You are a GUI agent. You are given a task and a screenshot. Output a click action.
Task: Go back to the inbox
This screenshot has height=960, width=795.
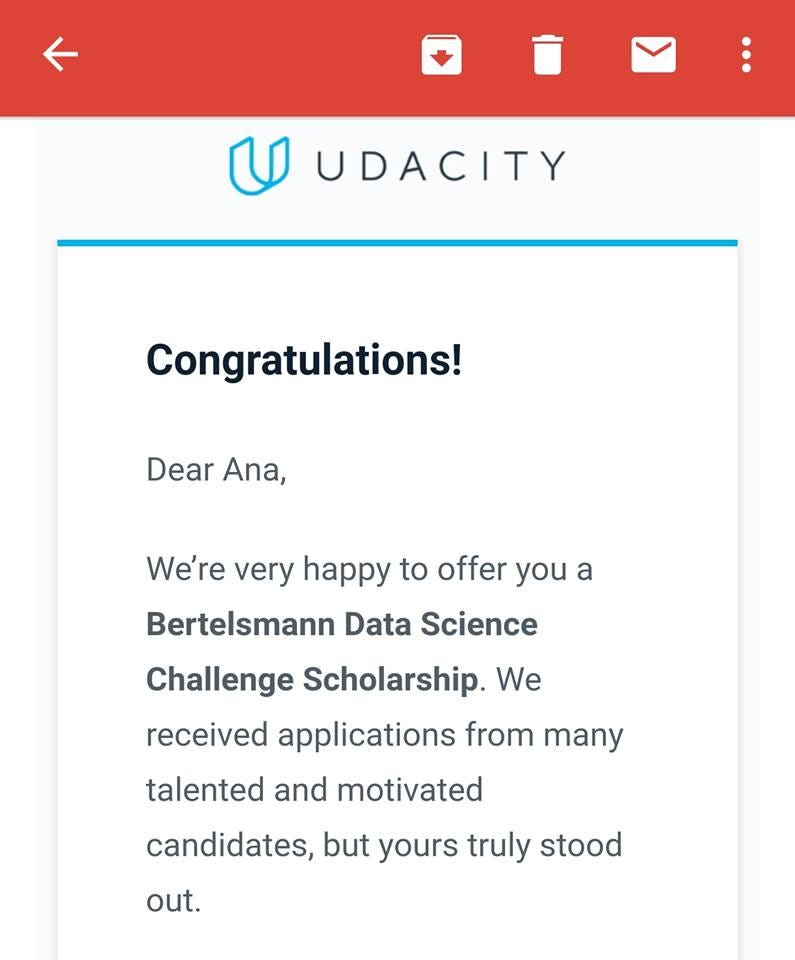point(60,55)
